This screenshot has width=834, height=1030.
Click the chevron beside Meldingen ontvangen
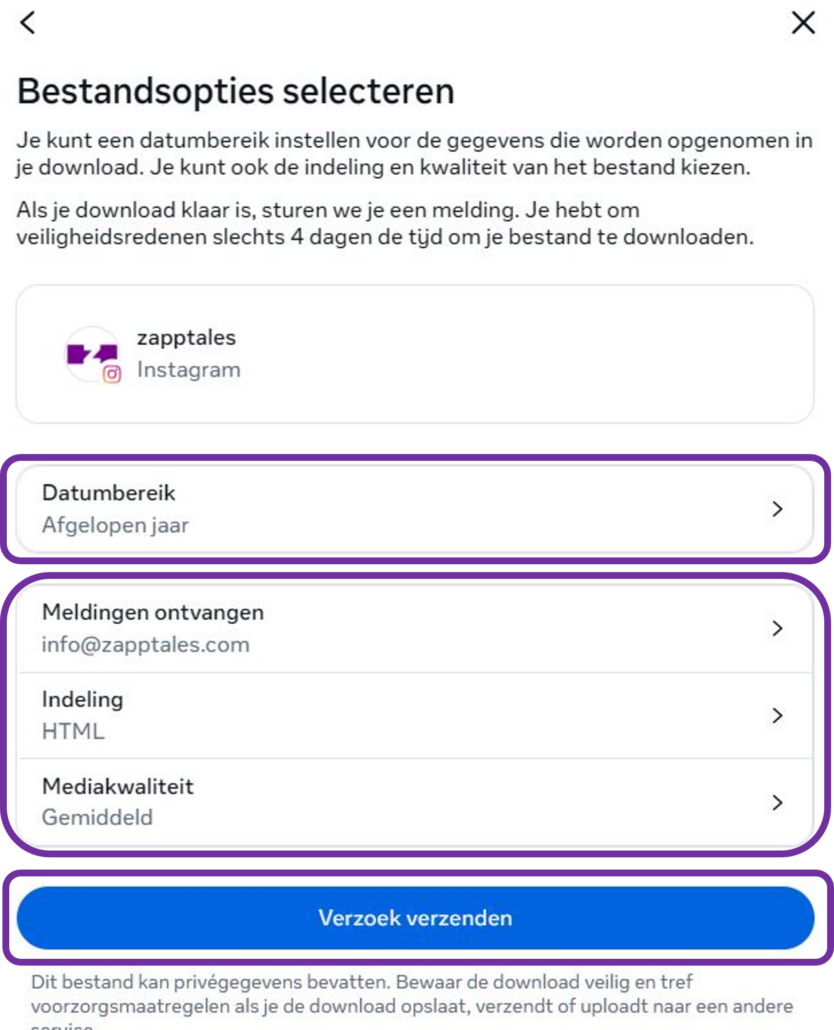[x=779, y=628]
